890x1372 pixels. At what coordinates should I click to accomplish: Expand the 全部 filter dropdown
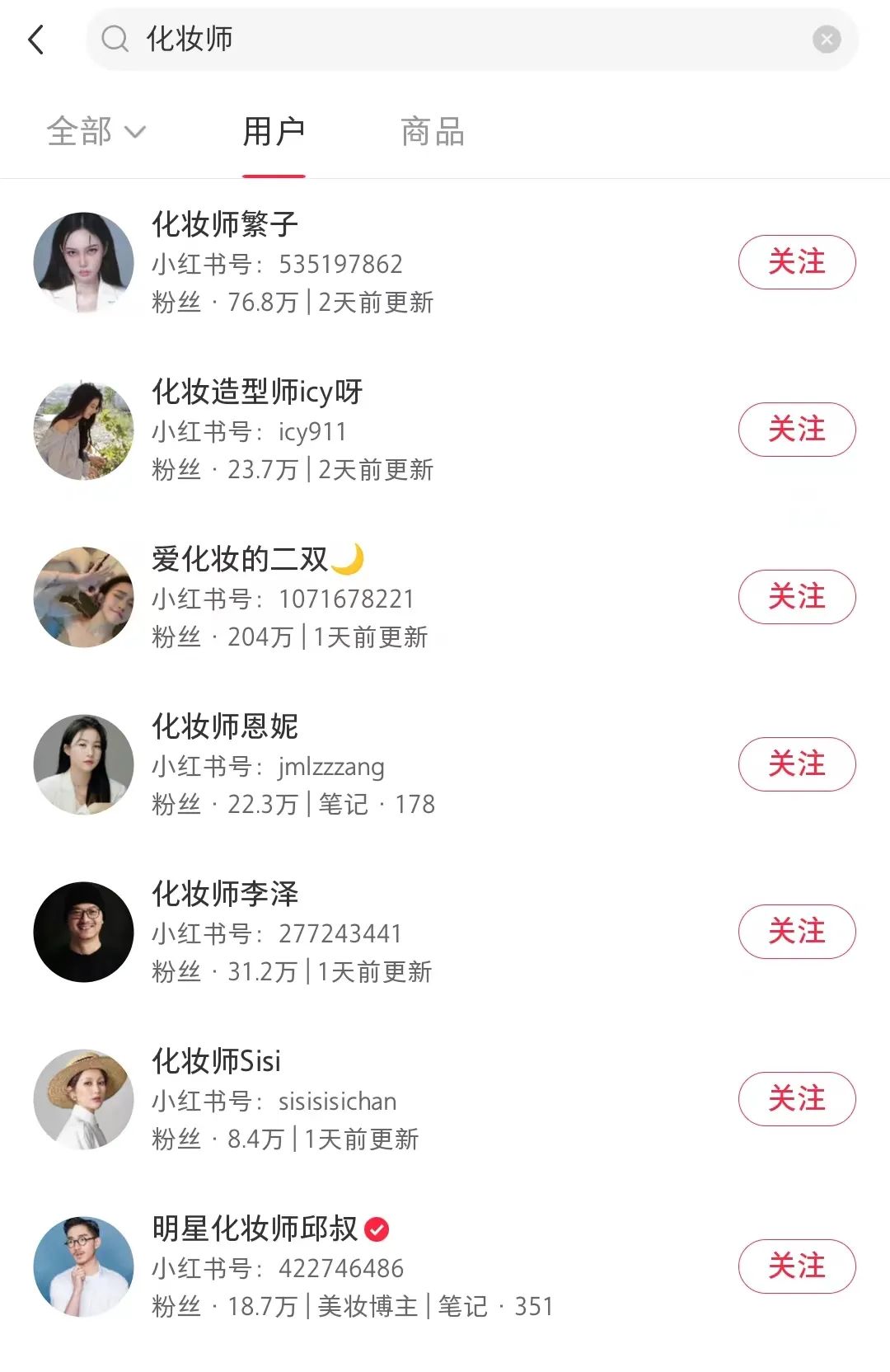(x=97, y=130)
